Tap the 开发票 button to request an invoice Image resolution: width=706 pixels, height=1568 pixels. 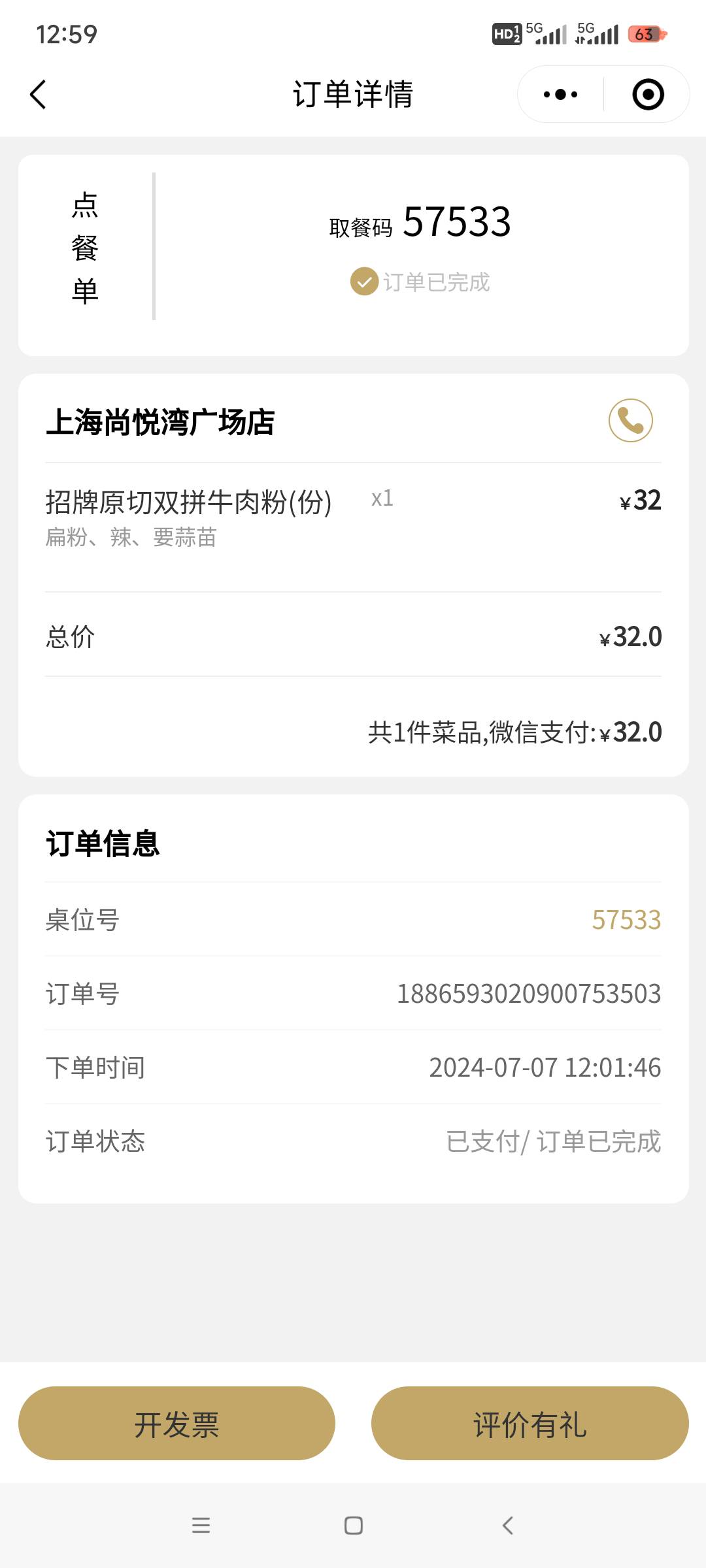pos(176,1423)
